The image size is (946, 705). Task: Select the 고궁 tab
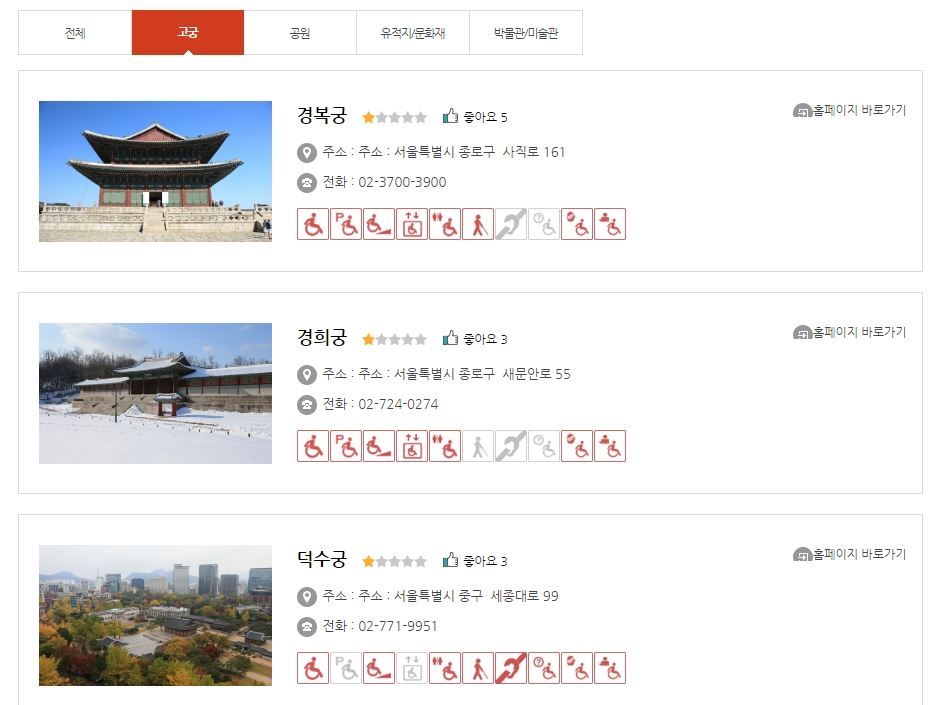point(188,33)
